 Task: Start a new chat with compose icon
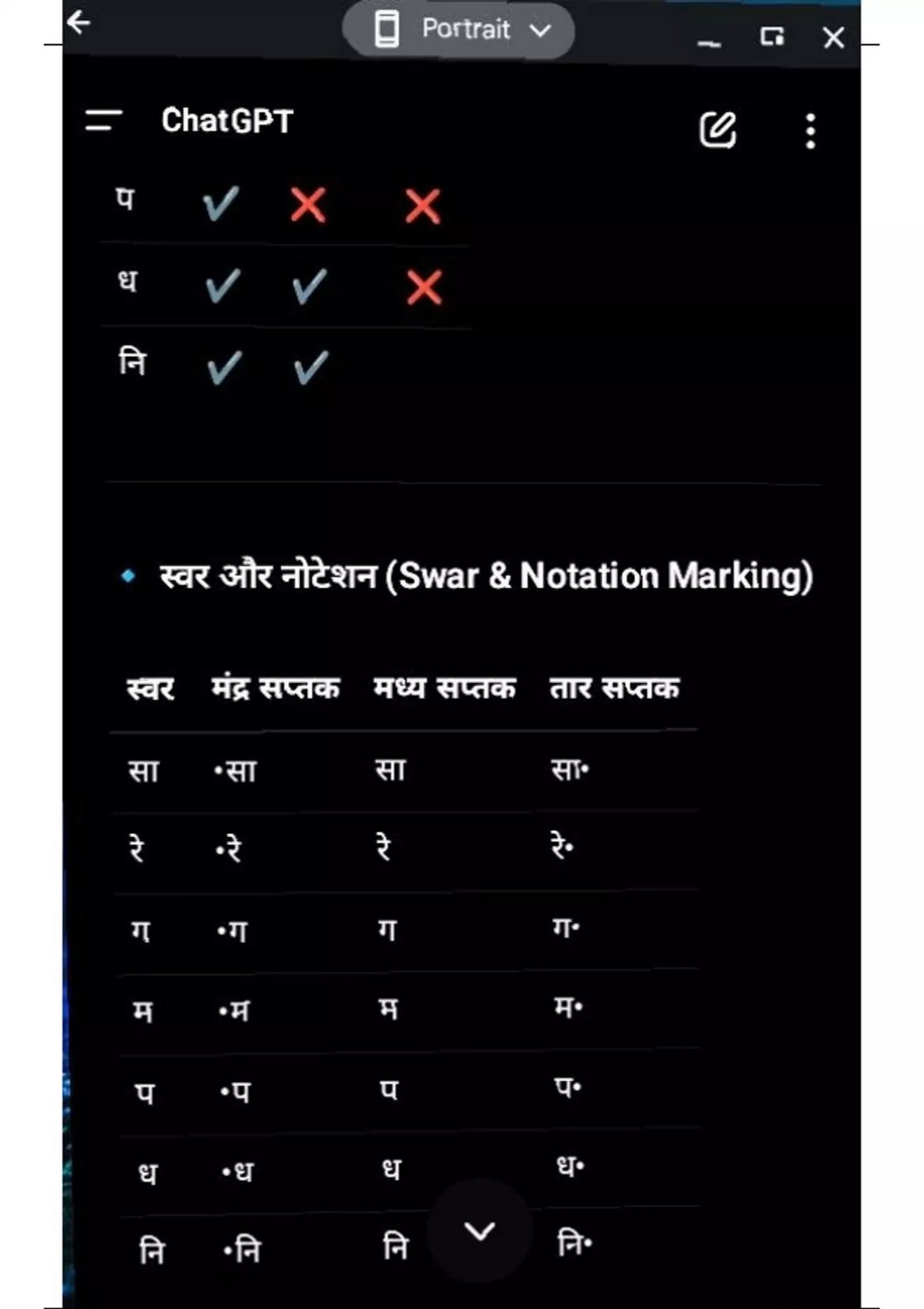click(x=718, y=129)
